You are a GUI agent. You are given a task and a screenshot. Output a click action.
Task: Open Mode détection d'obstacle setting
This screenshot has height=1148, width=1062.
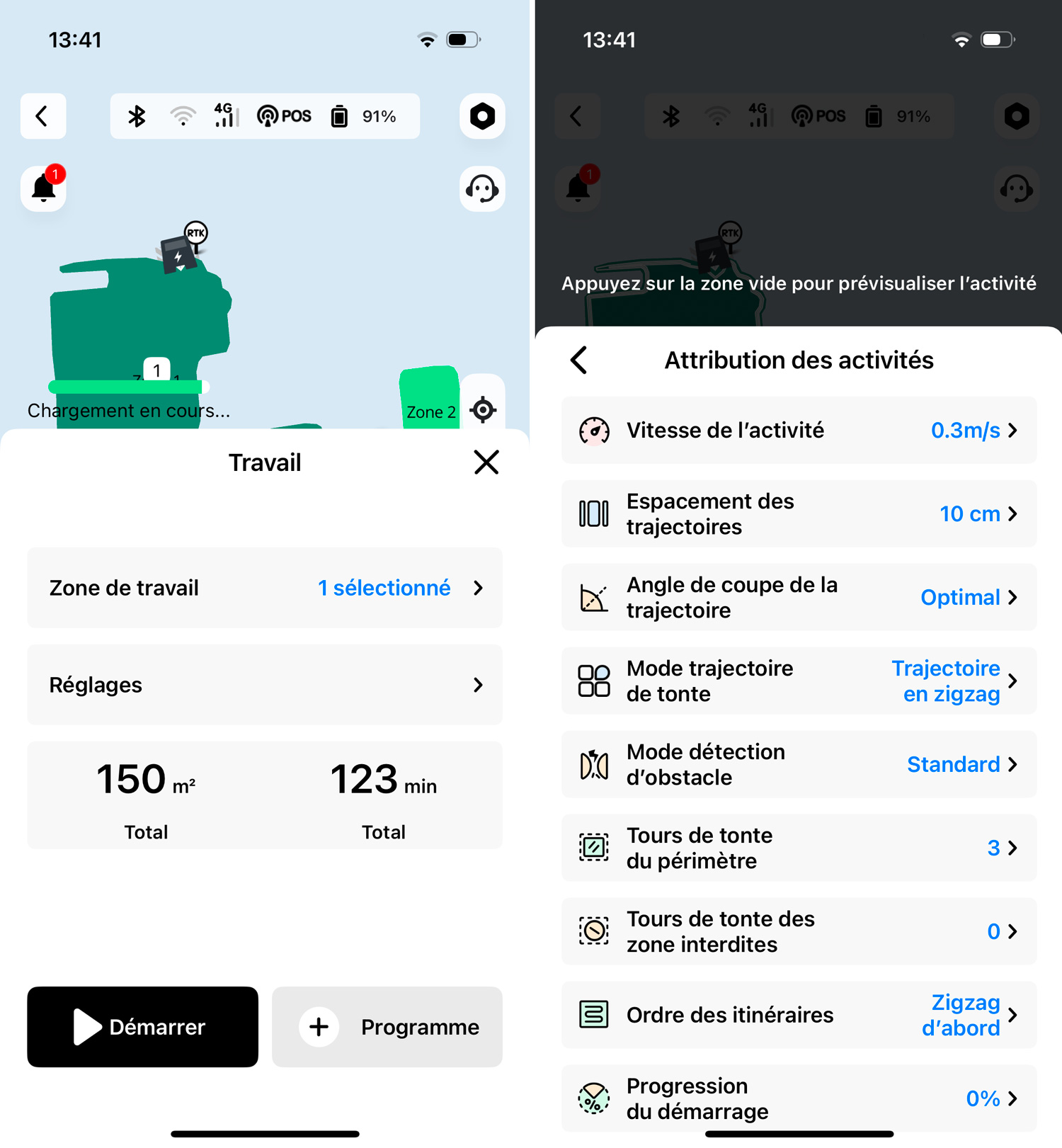[799, 765]
